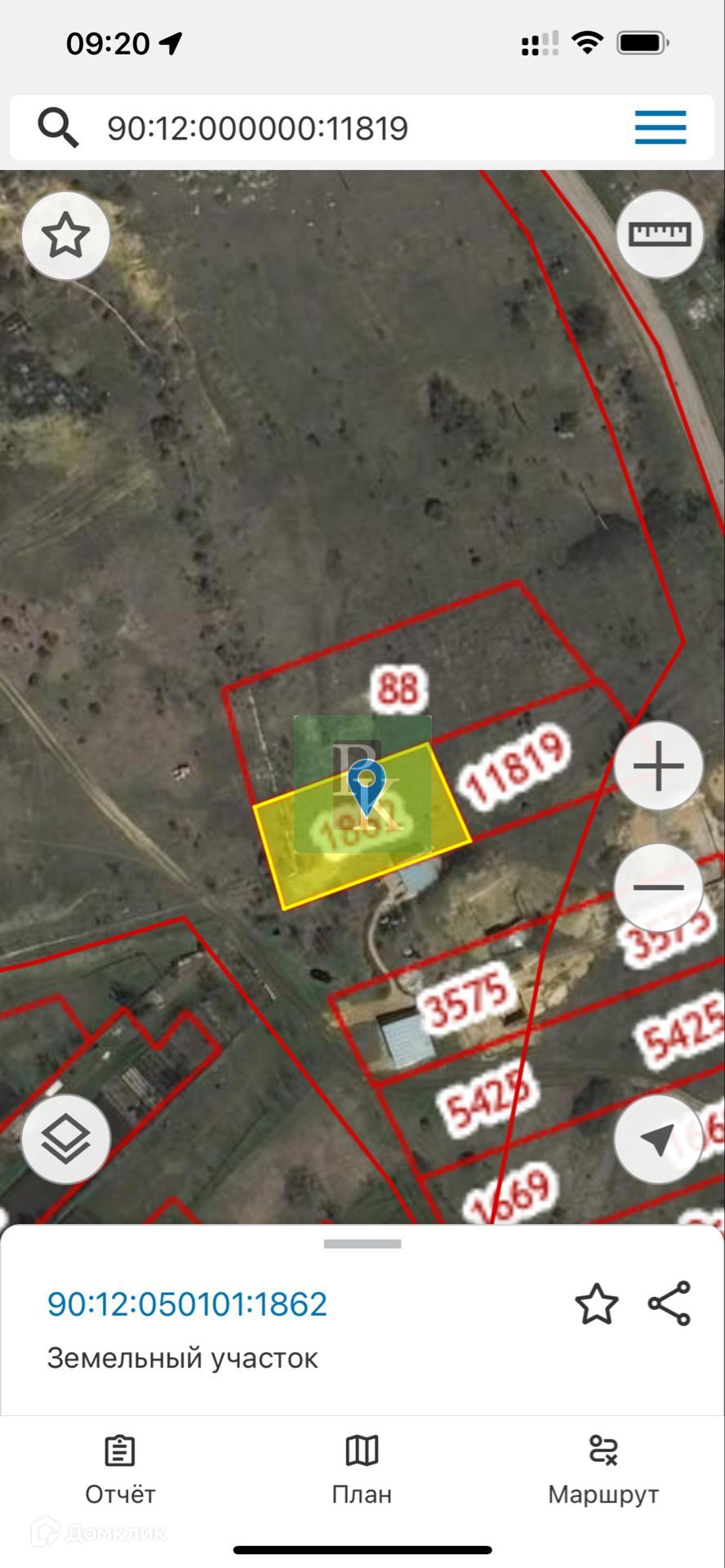Screen dimensions: 725x1568
Task: Open map layers selector
Action: (65, 1139)
